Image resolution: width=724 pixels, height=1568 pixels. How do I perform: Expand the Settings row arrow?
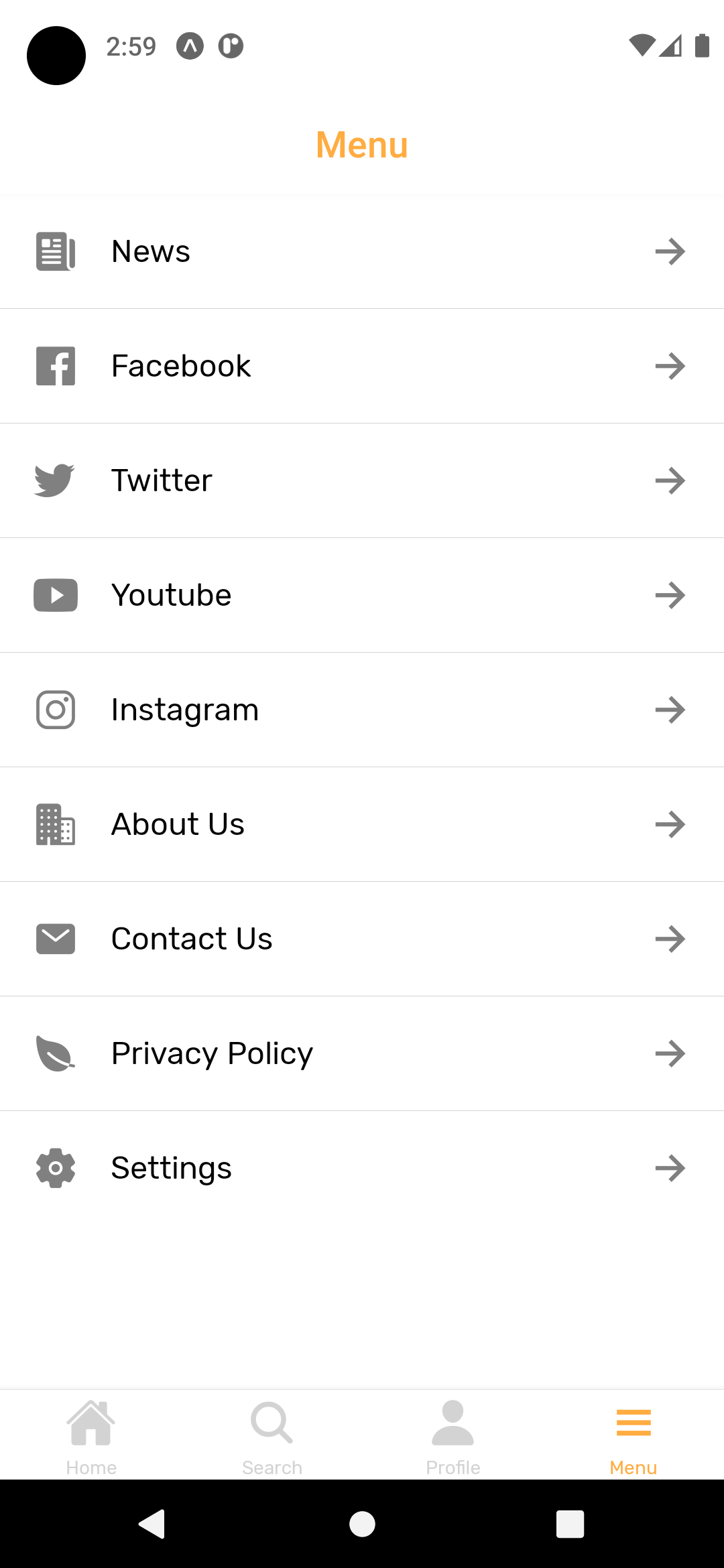(670, 1167)
